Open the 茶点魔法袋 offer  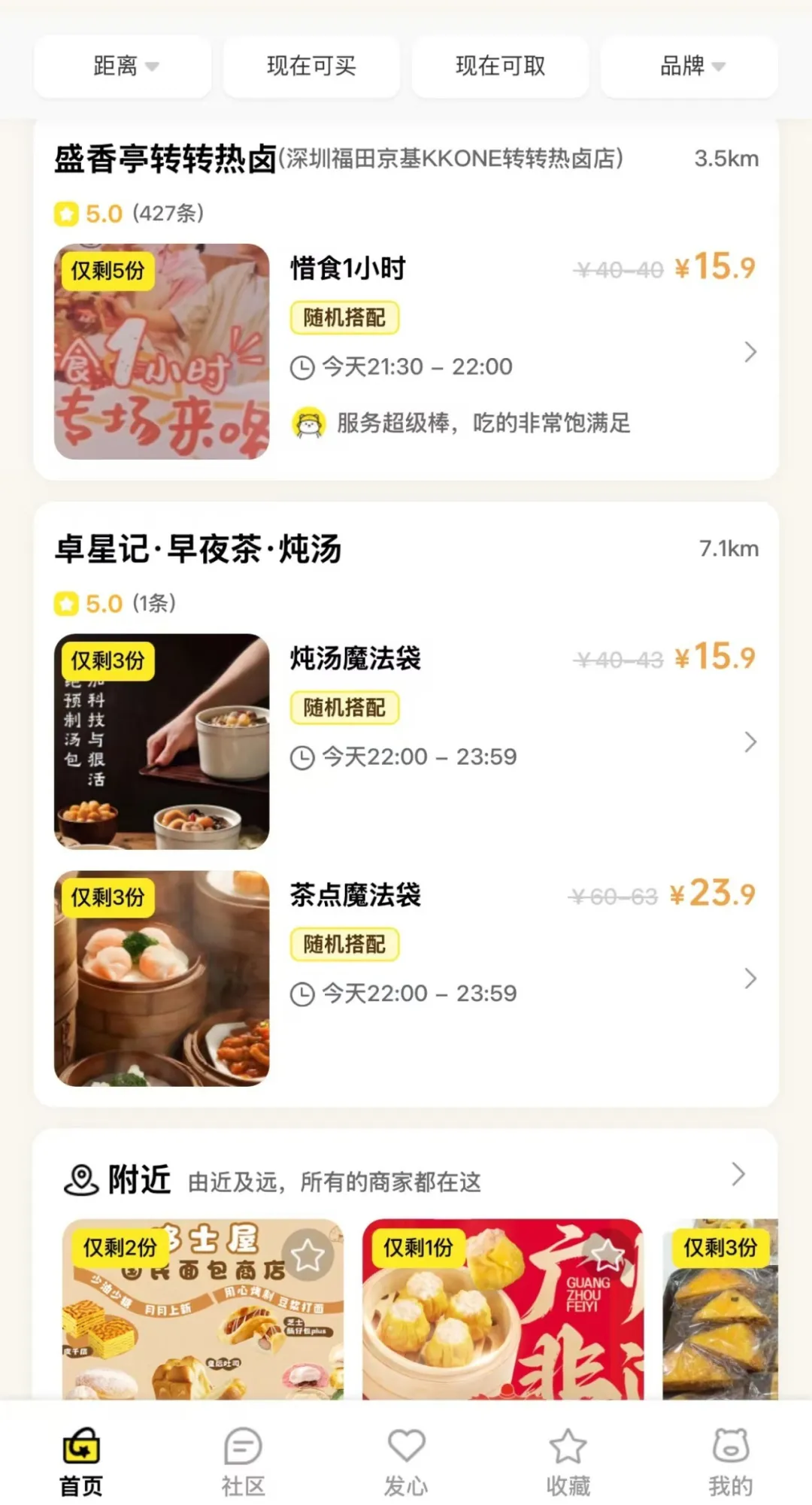(406, 978)
